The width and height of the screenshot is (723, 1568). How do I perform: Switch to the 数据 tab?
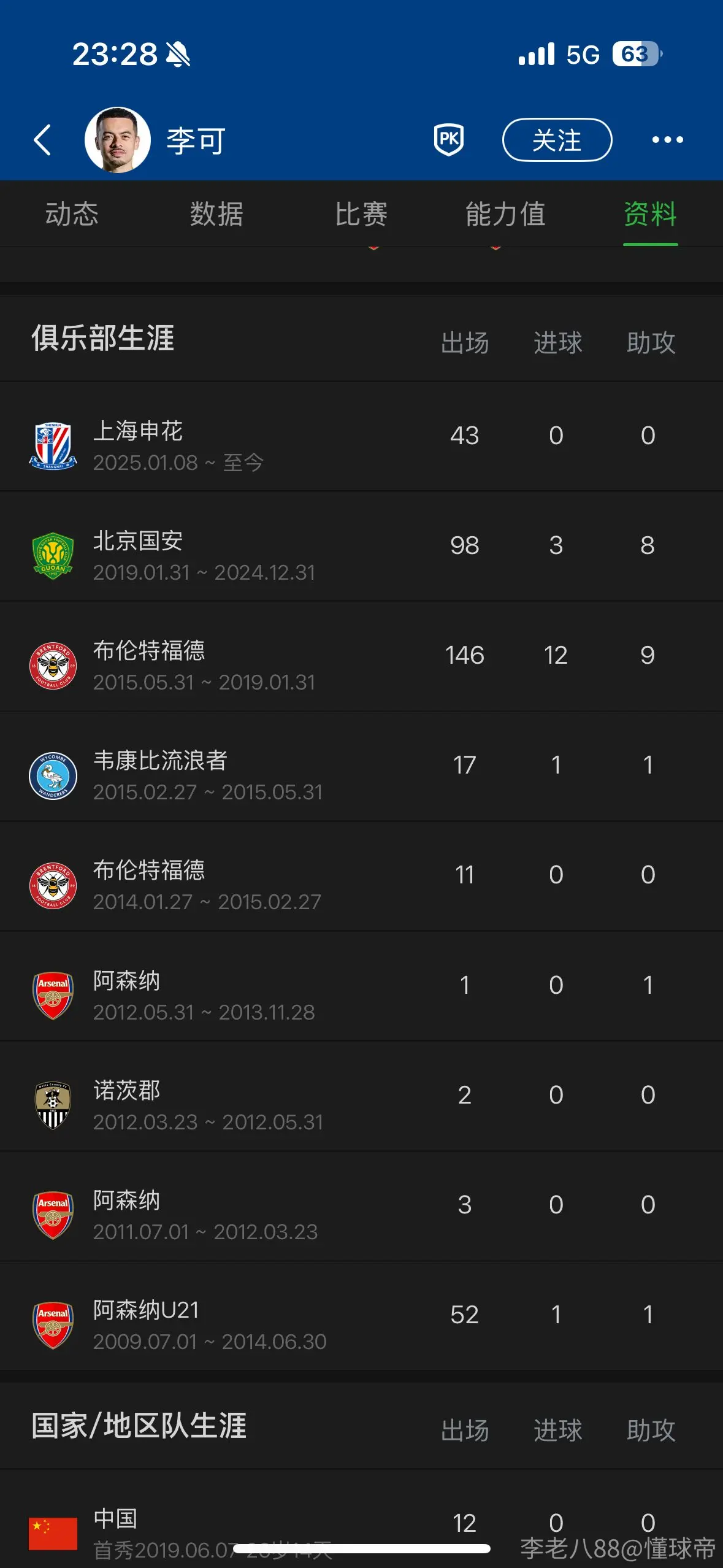(x=216, y=214)
